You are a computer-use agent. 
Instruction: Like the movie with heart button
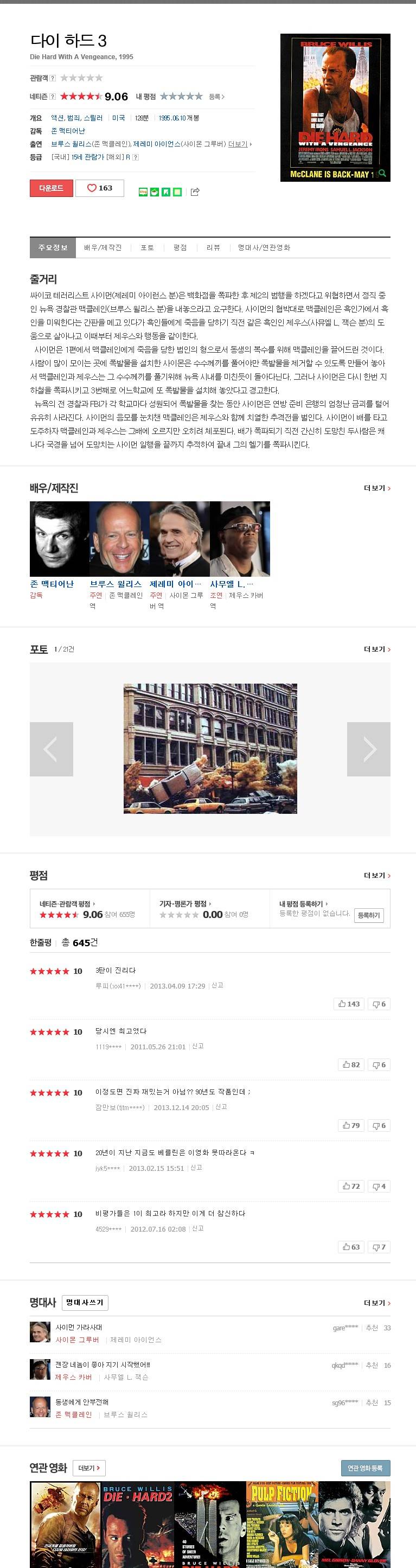click(100, 188)
